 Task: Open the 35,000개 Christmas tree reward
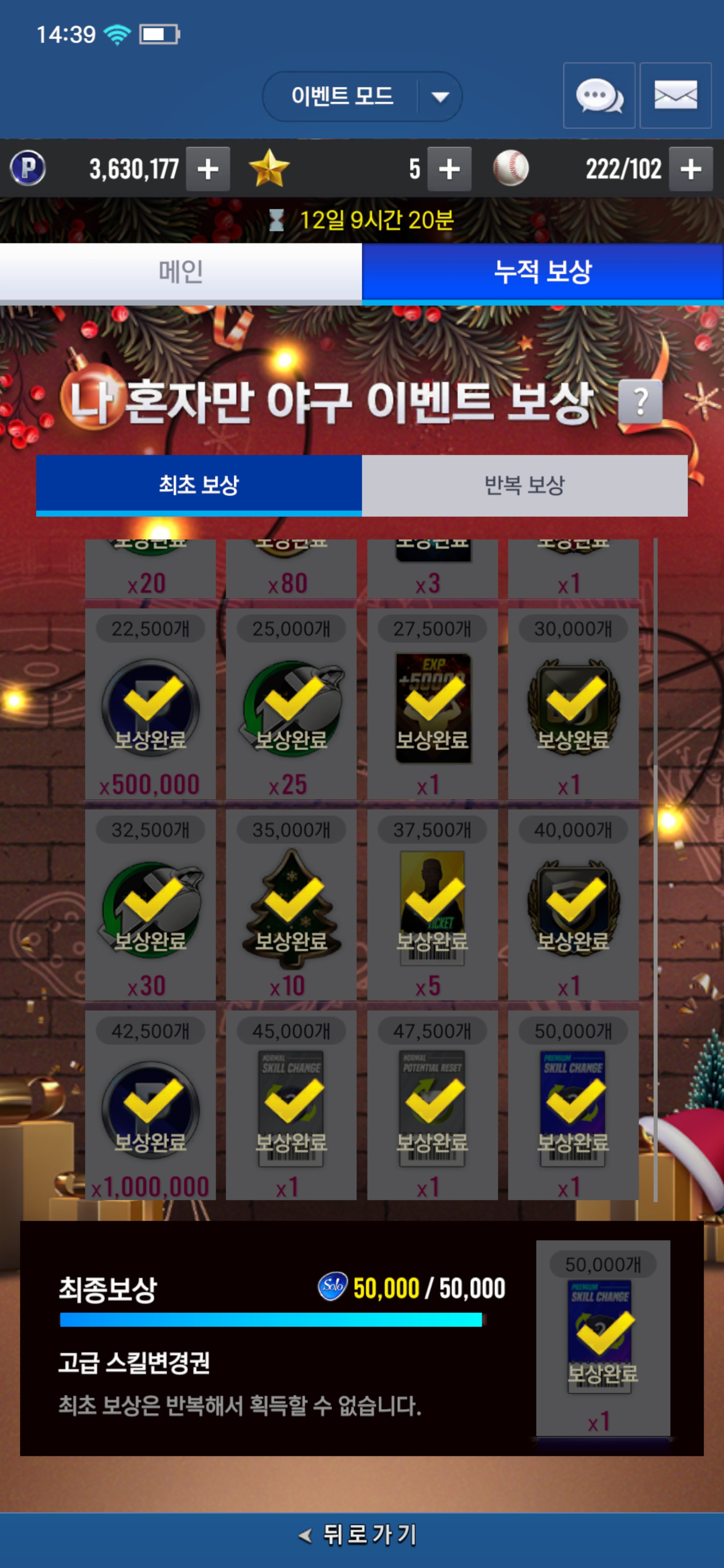pyautogui.click(x=291, y=905)
